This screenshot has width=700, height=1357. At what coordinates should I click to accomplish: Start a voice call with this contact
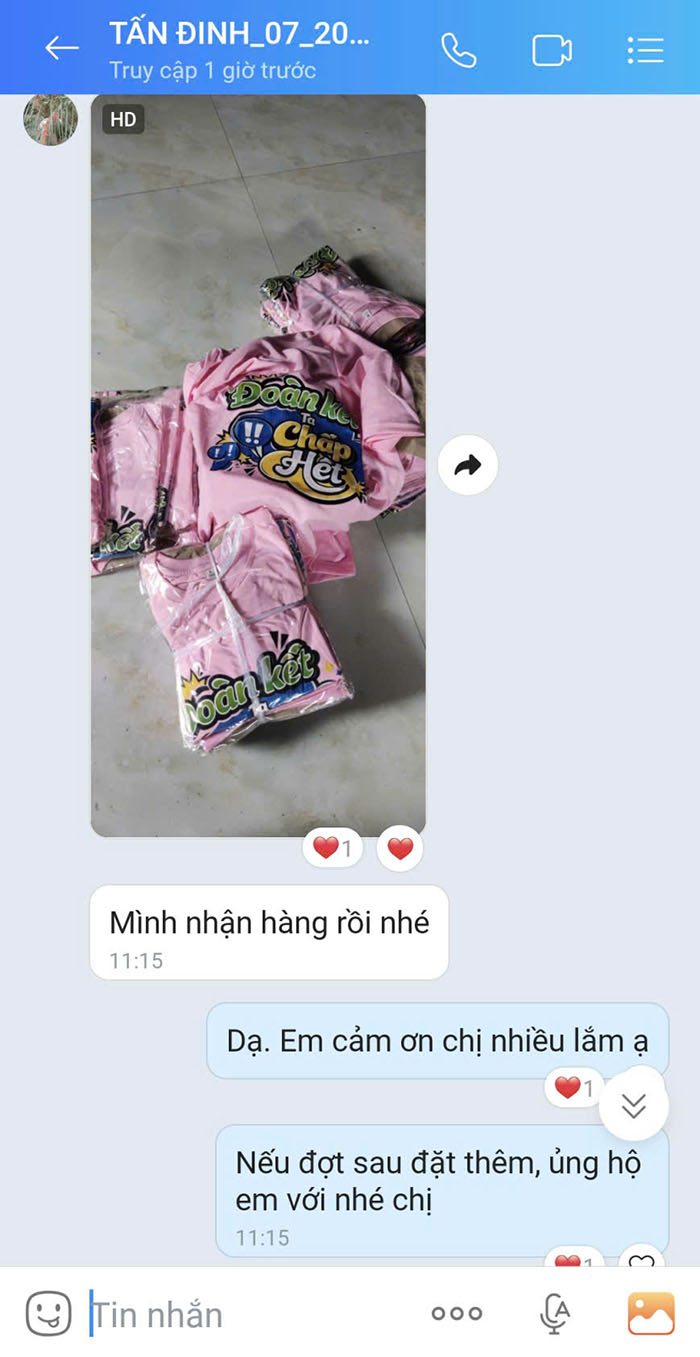(459, 50)
